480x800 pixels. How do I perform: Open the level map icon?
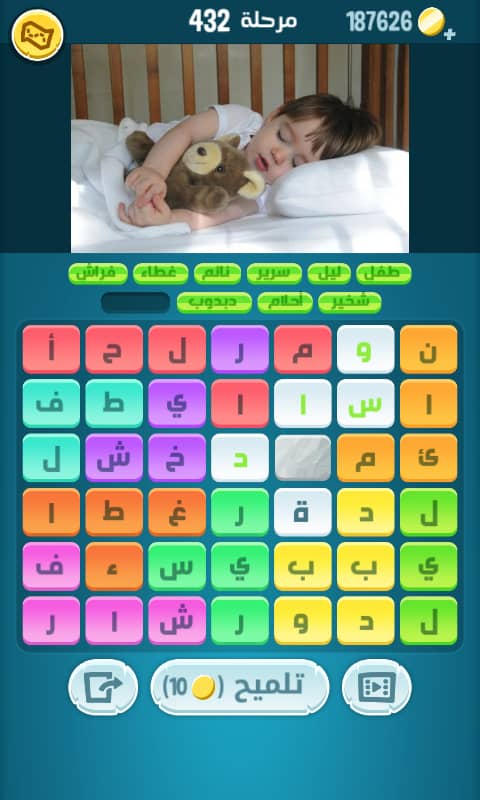point(37,35)
